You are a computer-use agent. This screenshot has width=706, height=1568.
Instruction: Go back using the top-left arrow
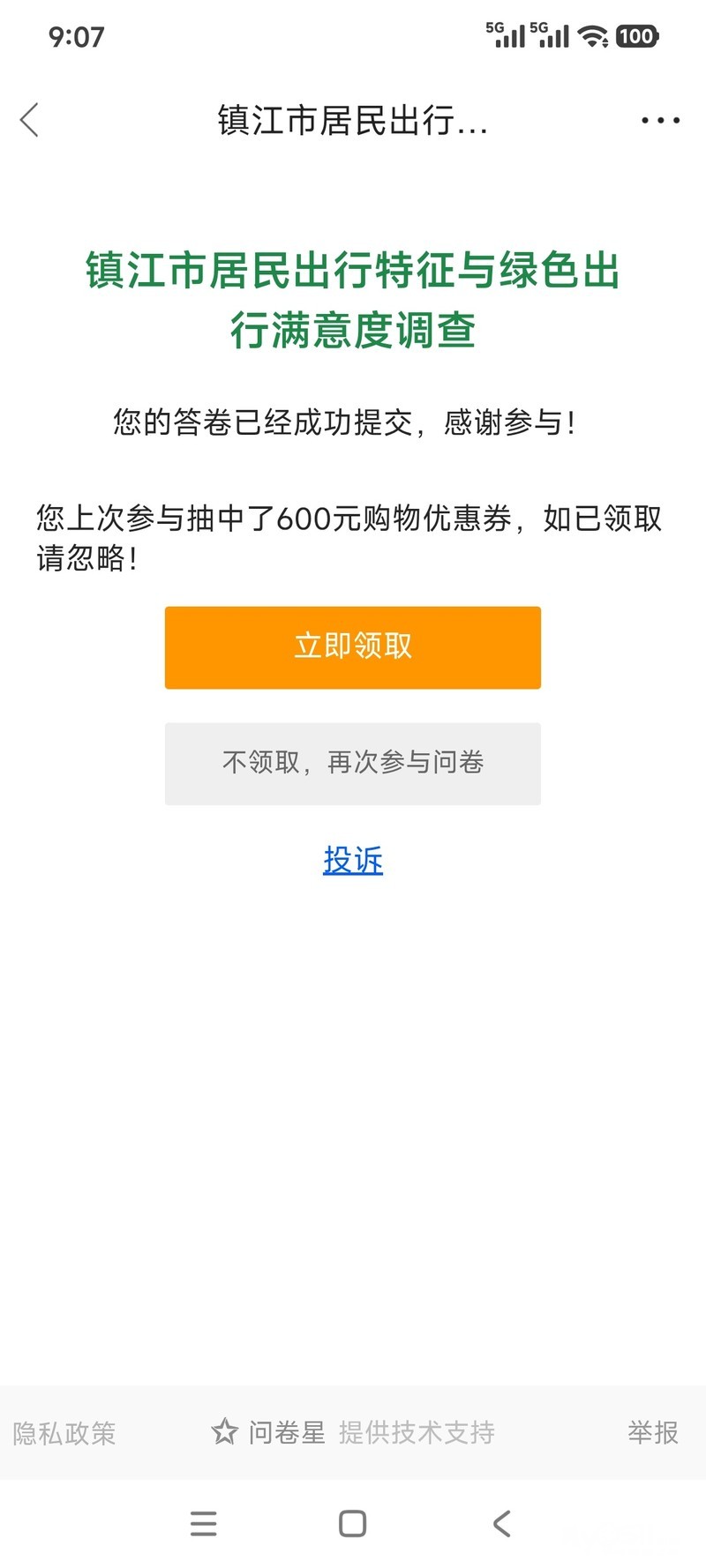(30, 120)
